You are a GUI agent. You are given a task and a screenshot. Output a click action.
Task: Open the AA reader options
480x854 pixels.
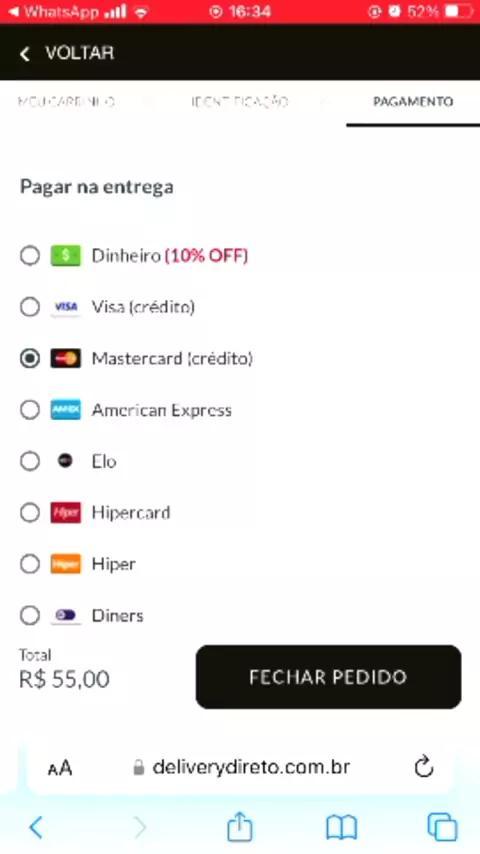coord(60,768)
